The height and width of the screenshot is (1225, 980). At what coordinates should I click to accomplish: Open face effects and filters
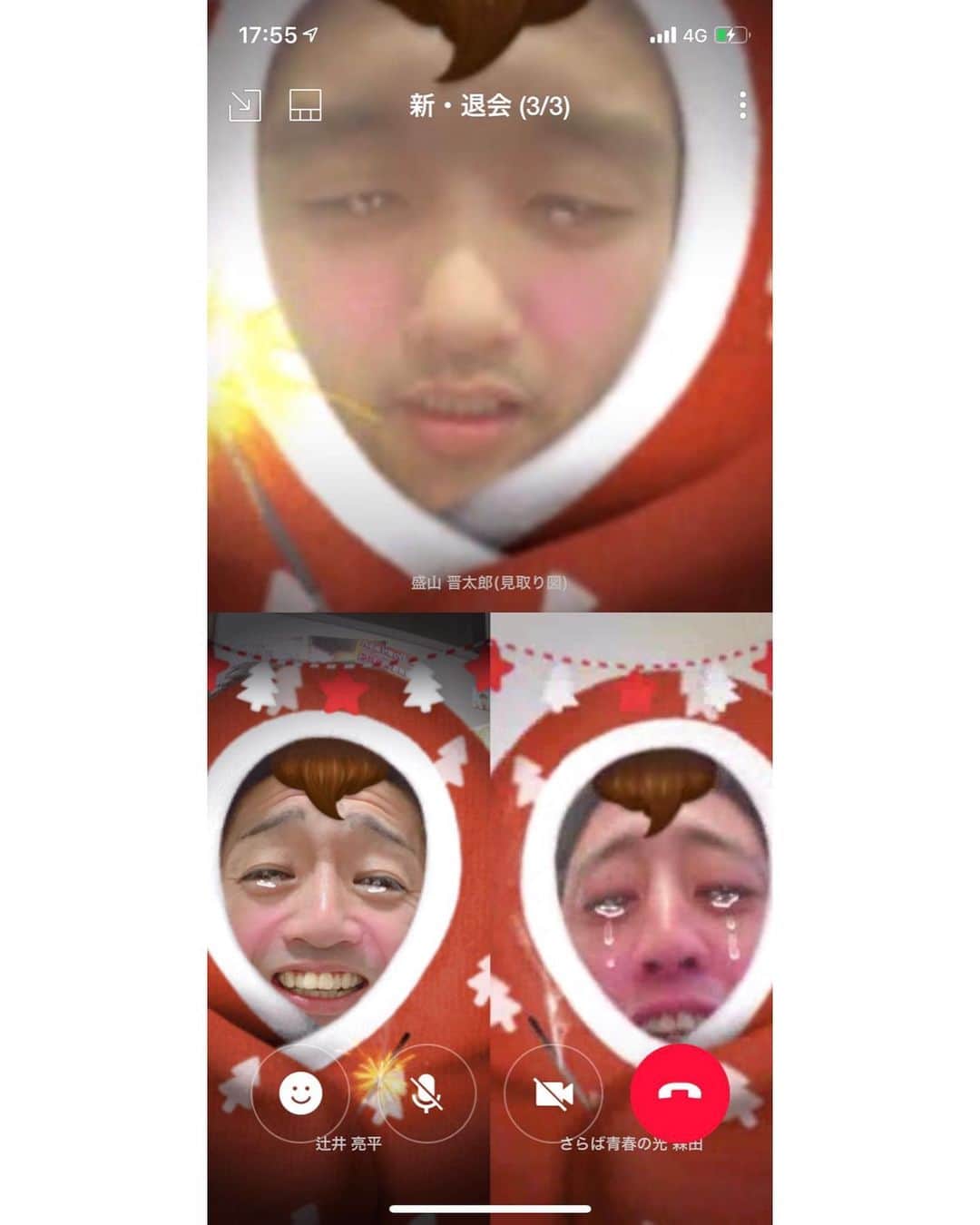[x=300, y=1093]
